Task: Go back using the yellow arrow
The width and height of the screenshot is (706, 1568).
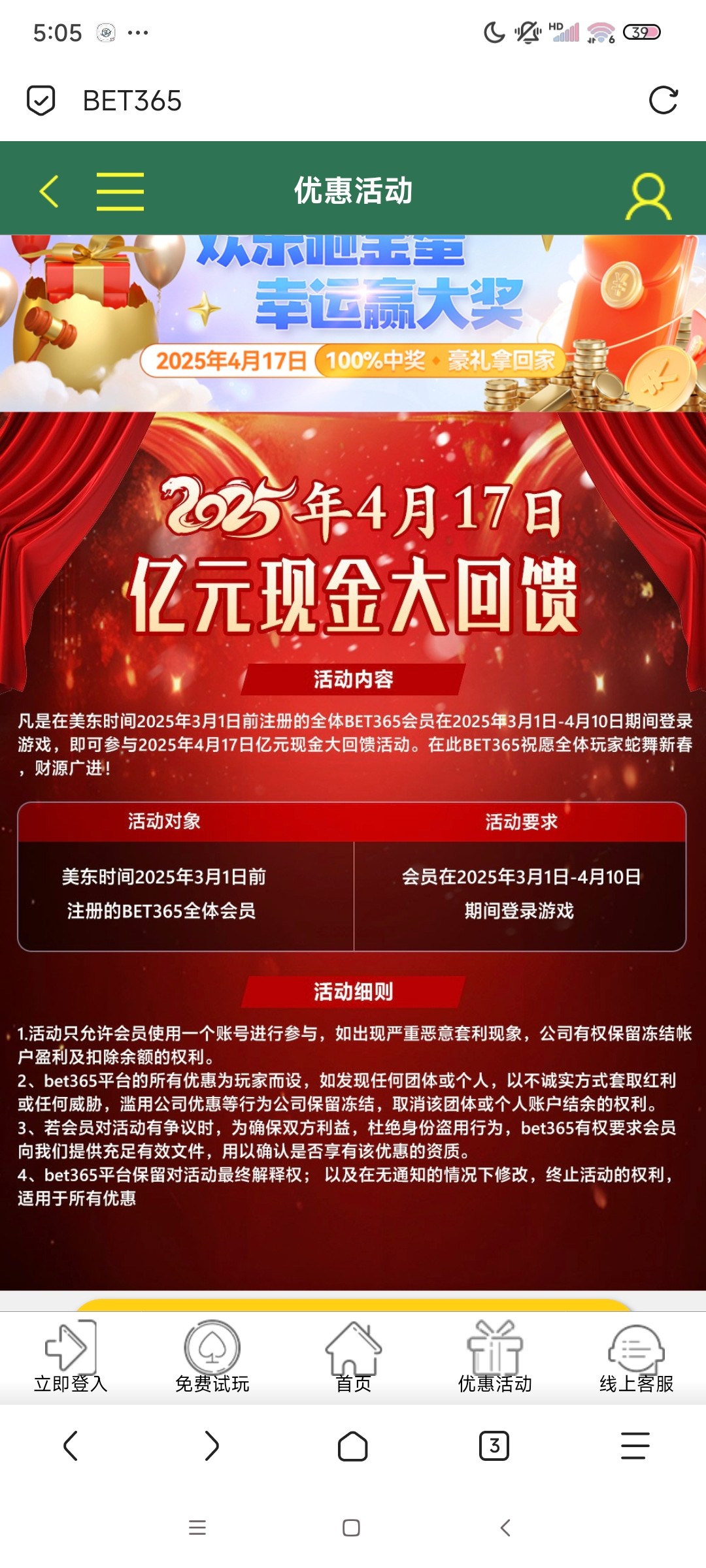Action: (50, 191)
